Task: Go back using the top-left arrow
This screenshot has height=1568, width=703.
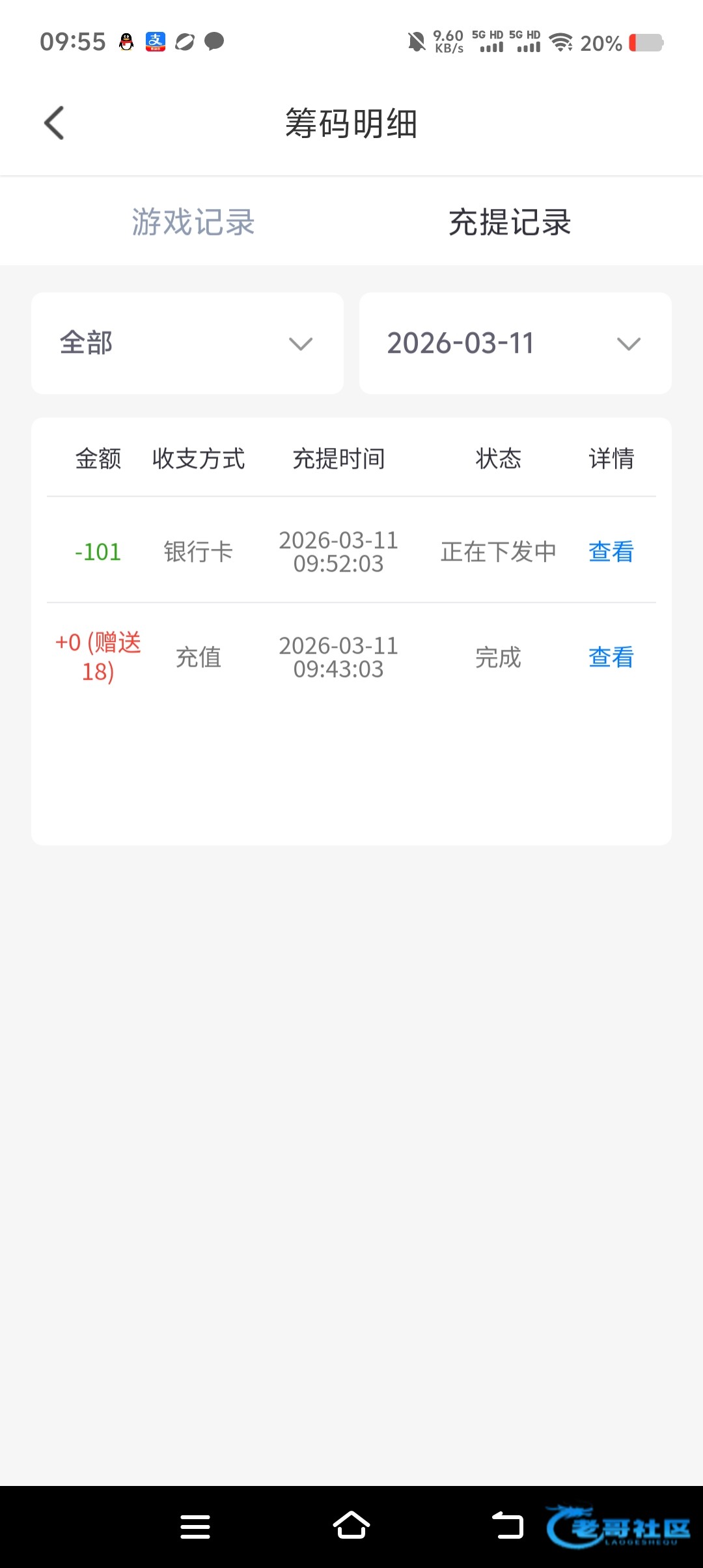Action: pos(54,123)
